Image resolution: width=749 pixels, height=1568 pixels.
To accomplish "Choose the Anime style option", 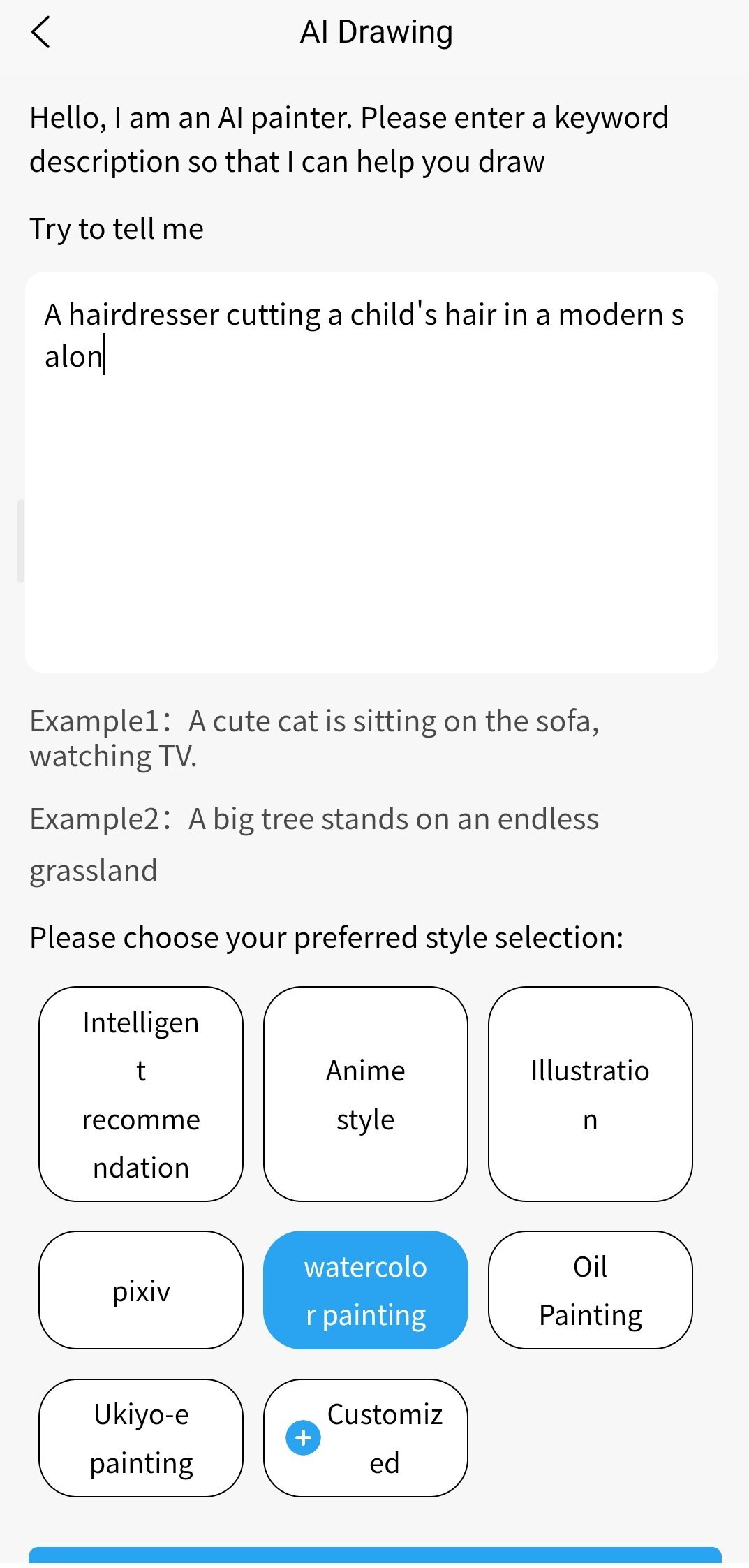I will pyautogui.click(x=365, y=1094).
